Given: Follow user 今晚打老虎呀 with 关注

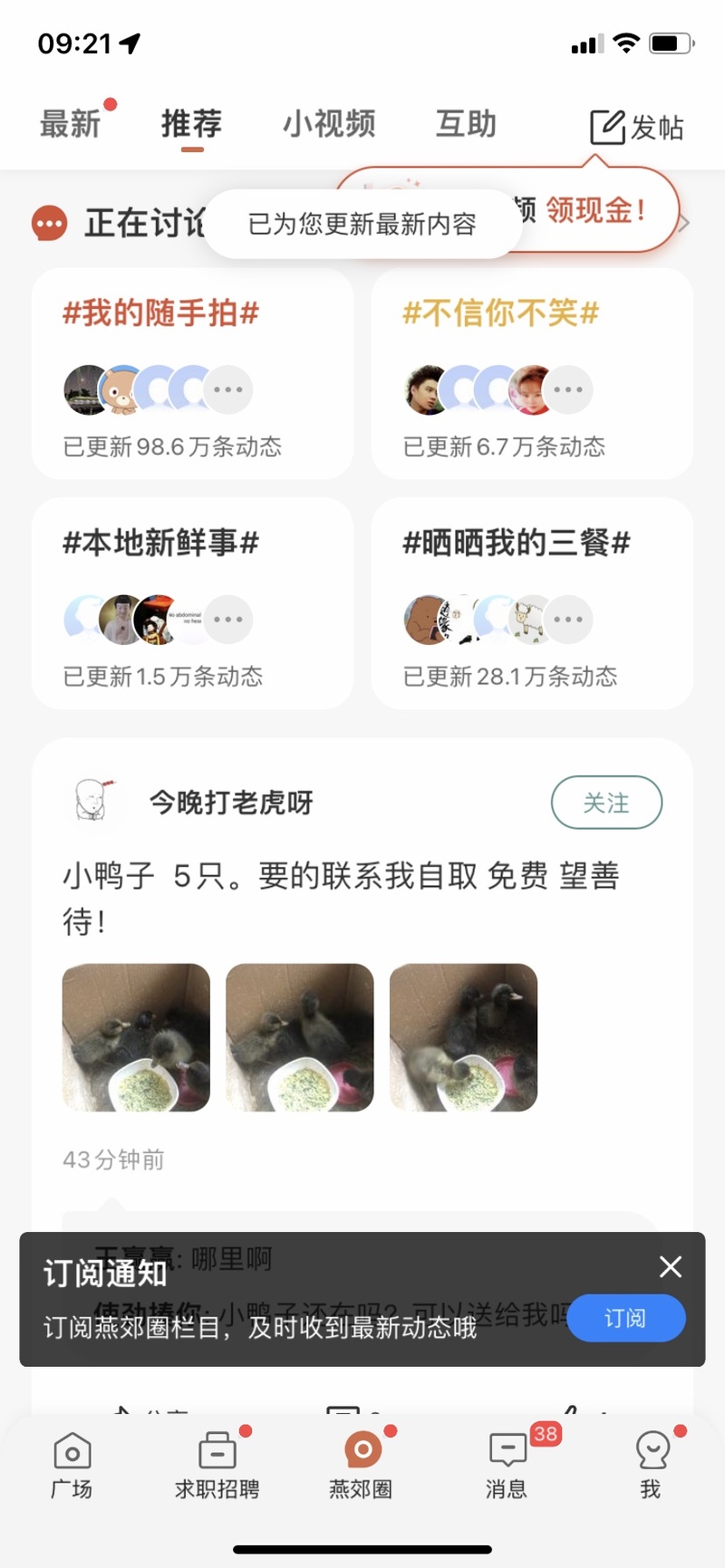Looking at the screenshot, I should tap(606, 803).
